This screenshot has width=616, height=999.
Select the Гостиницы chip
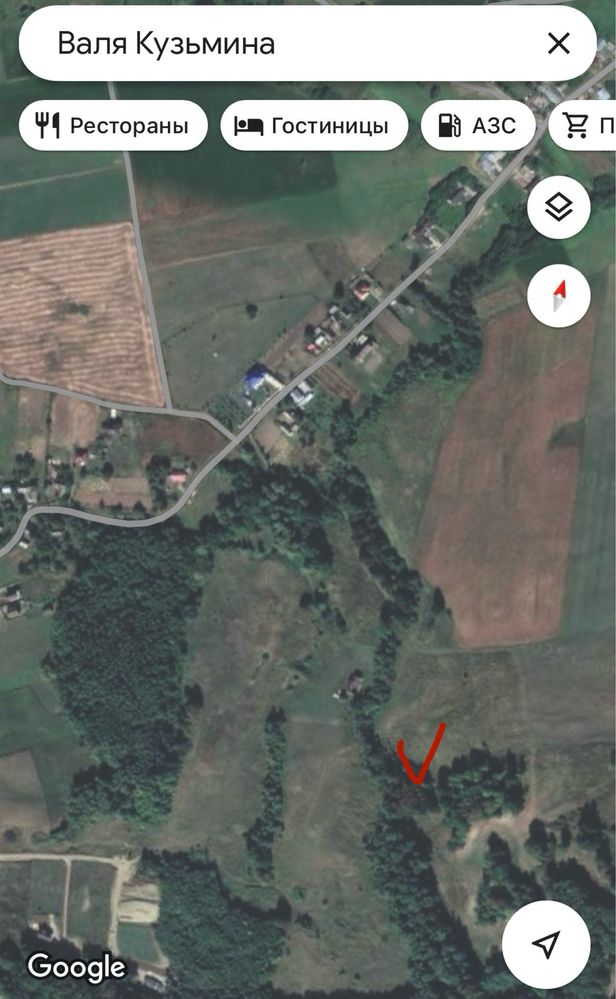[x=314, y=126]
